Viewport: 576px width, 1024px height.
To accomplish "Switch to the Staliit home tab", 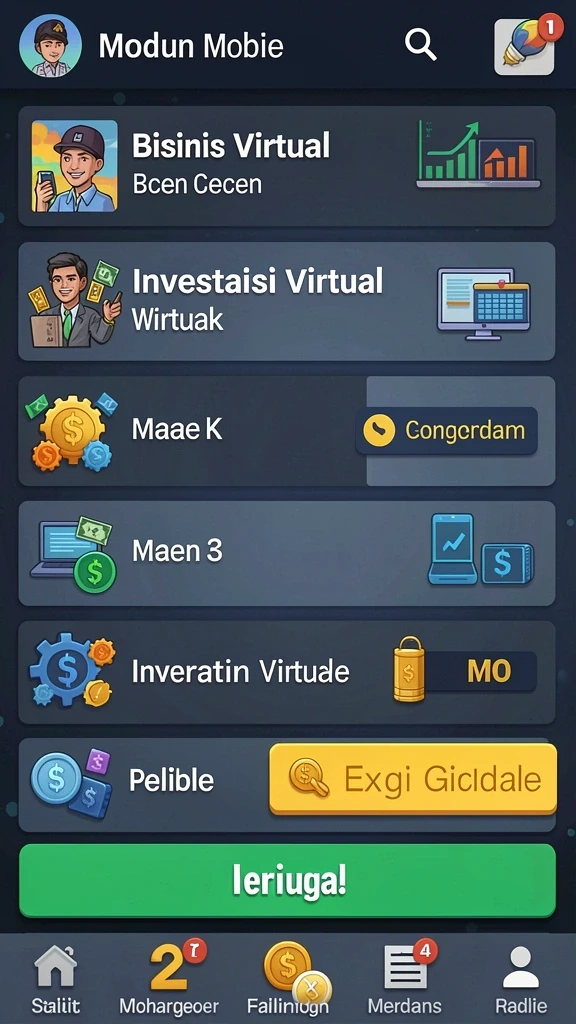I will pyautogui.click(x=55, y=978).
